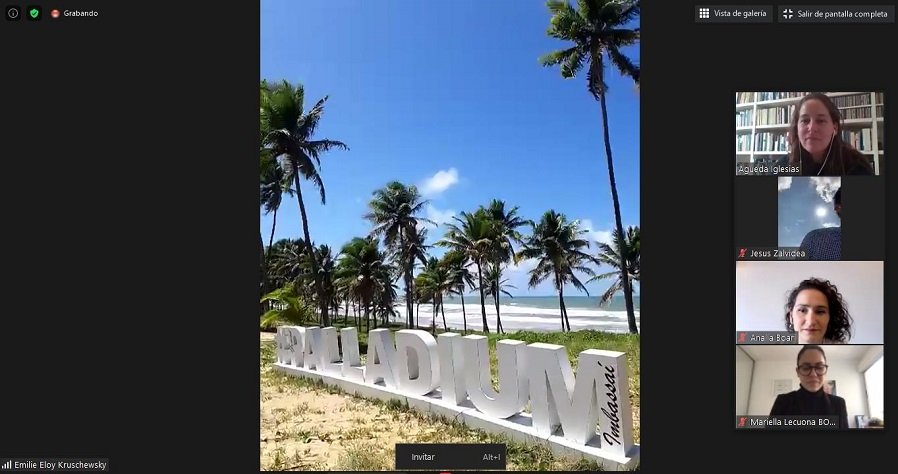Tap the Invitar button
The height and width of the screenshot is (474, 898).
pyautogui.click(x=423, y=457)
